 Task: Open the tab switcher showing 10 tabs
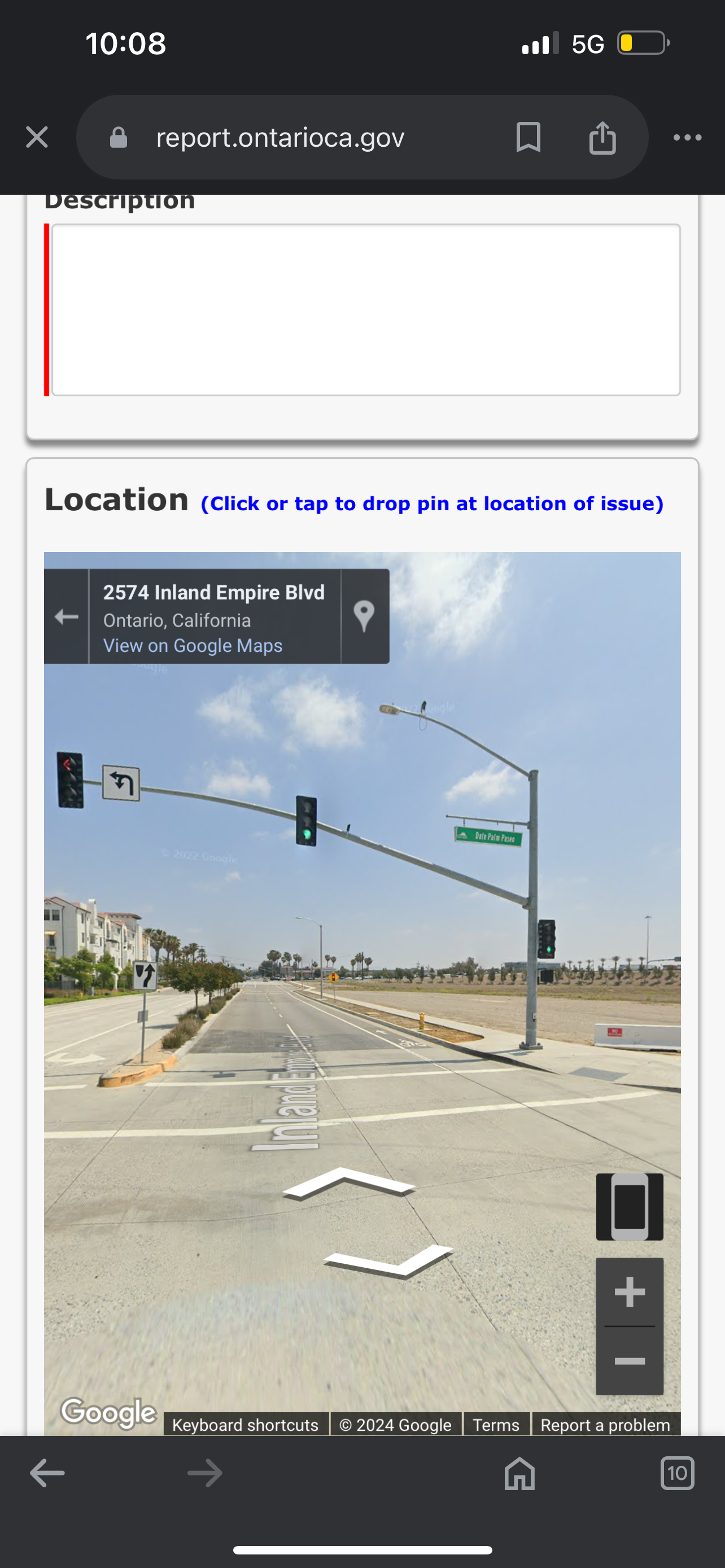click(677, 1473)
